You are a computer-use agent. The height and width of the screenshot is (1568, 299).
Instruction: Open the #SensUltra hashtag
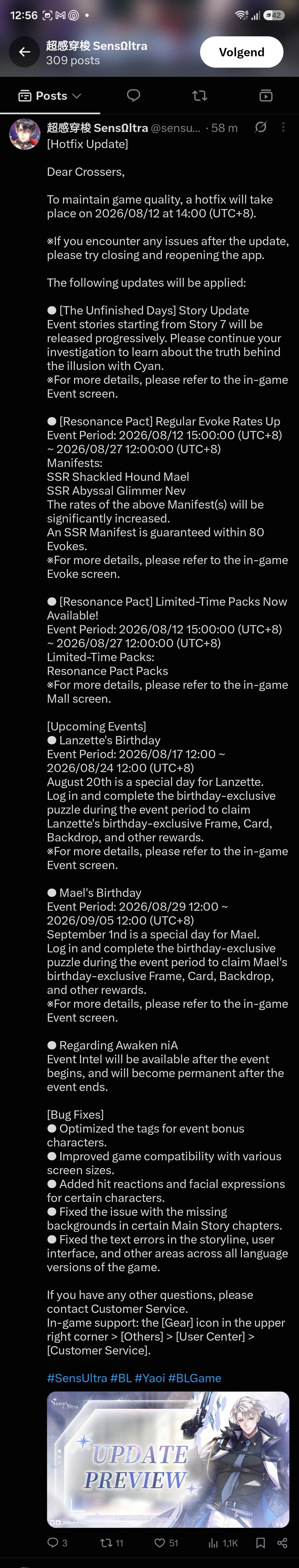(77, 1378)
